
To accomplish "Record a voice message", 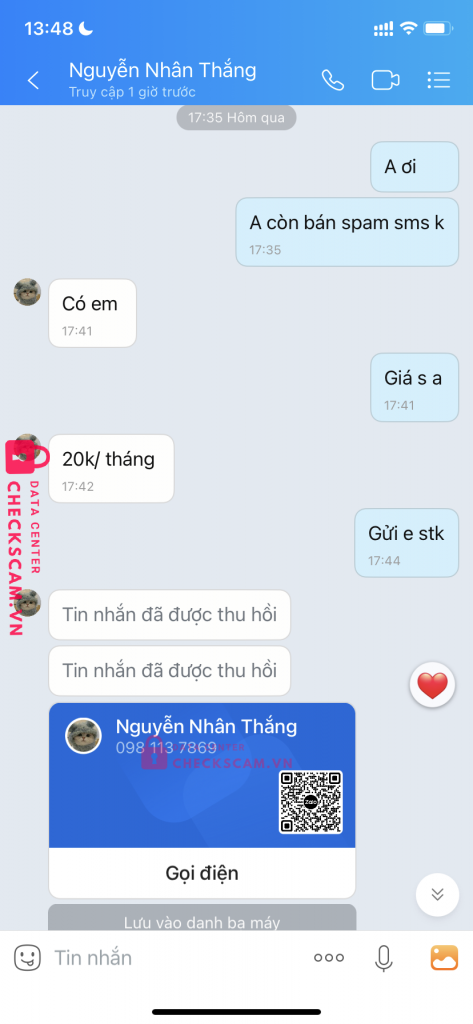I will [383, 958].
